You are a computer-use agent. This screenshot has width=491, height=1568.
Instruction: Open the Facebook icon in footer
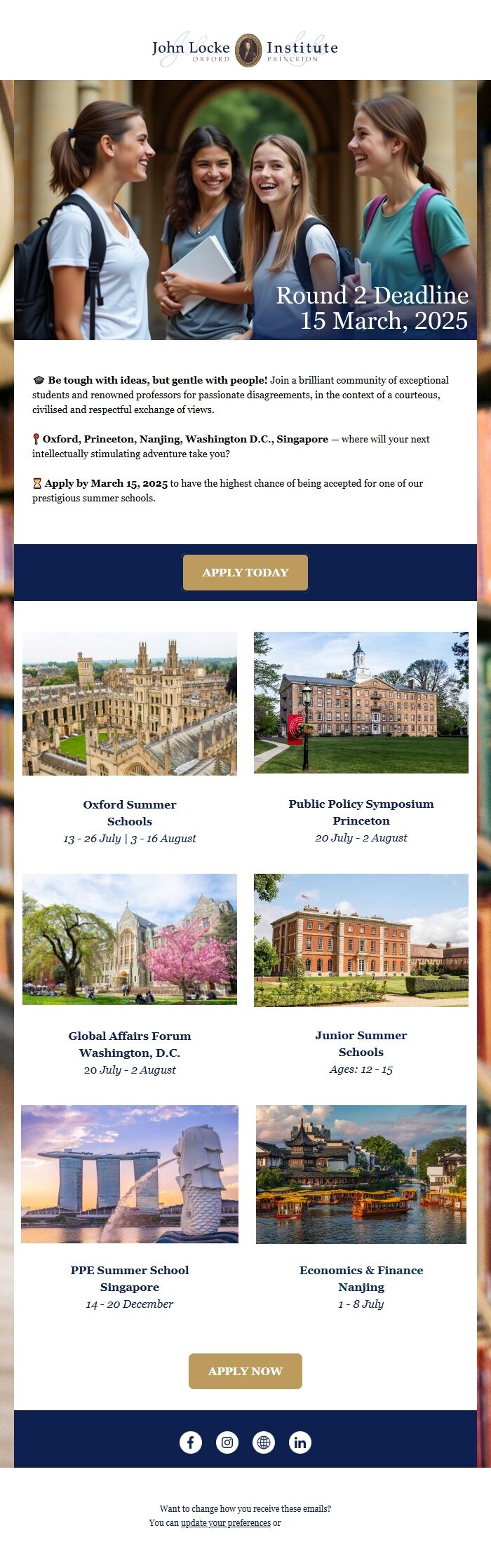[191, 1442]
